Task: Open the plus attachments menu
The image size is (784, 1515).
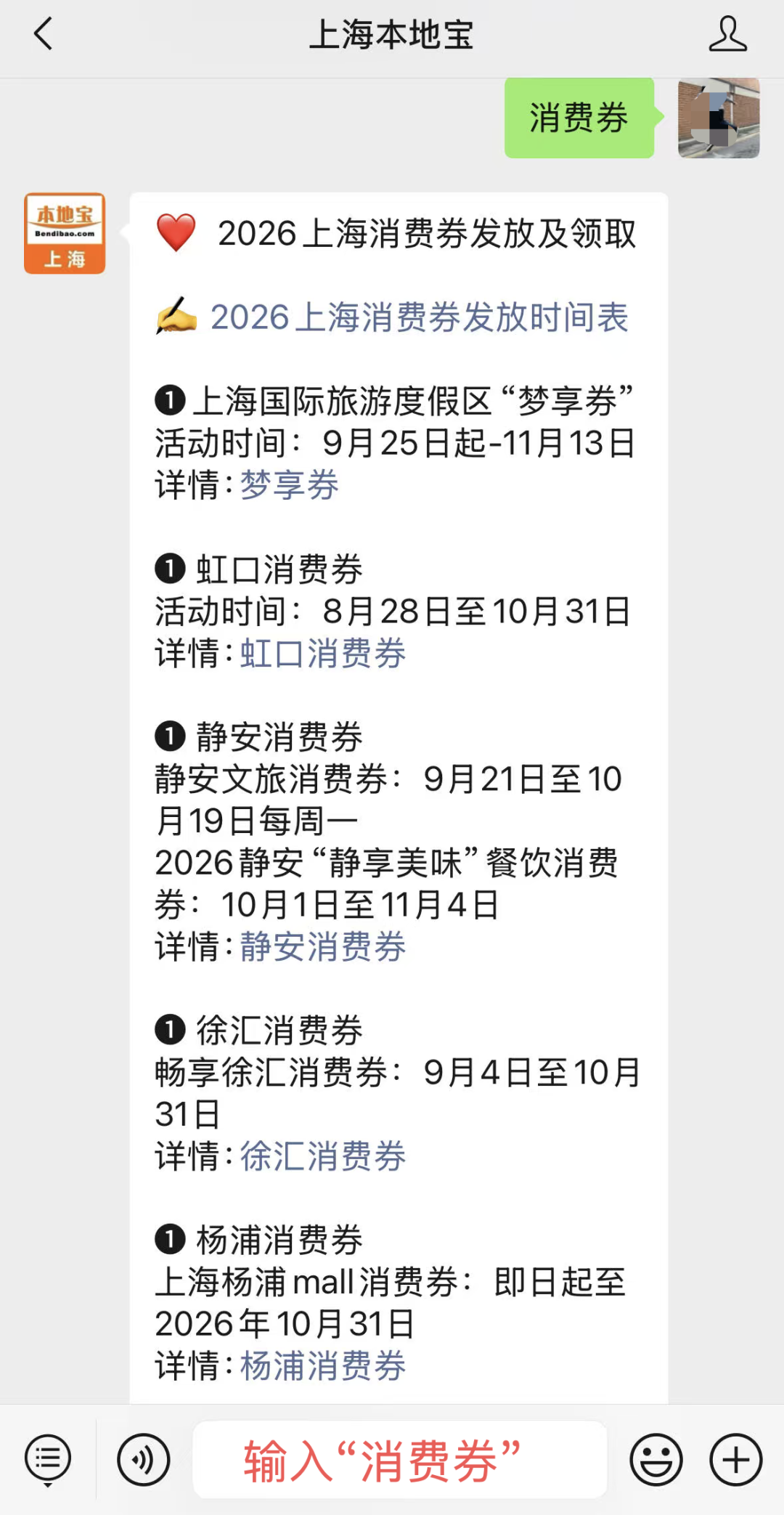Action: pyautogui.click(x=736, y=1459)
